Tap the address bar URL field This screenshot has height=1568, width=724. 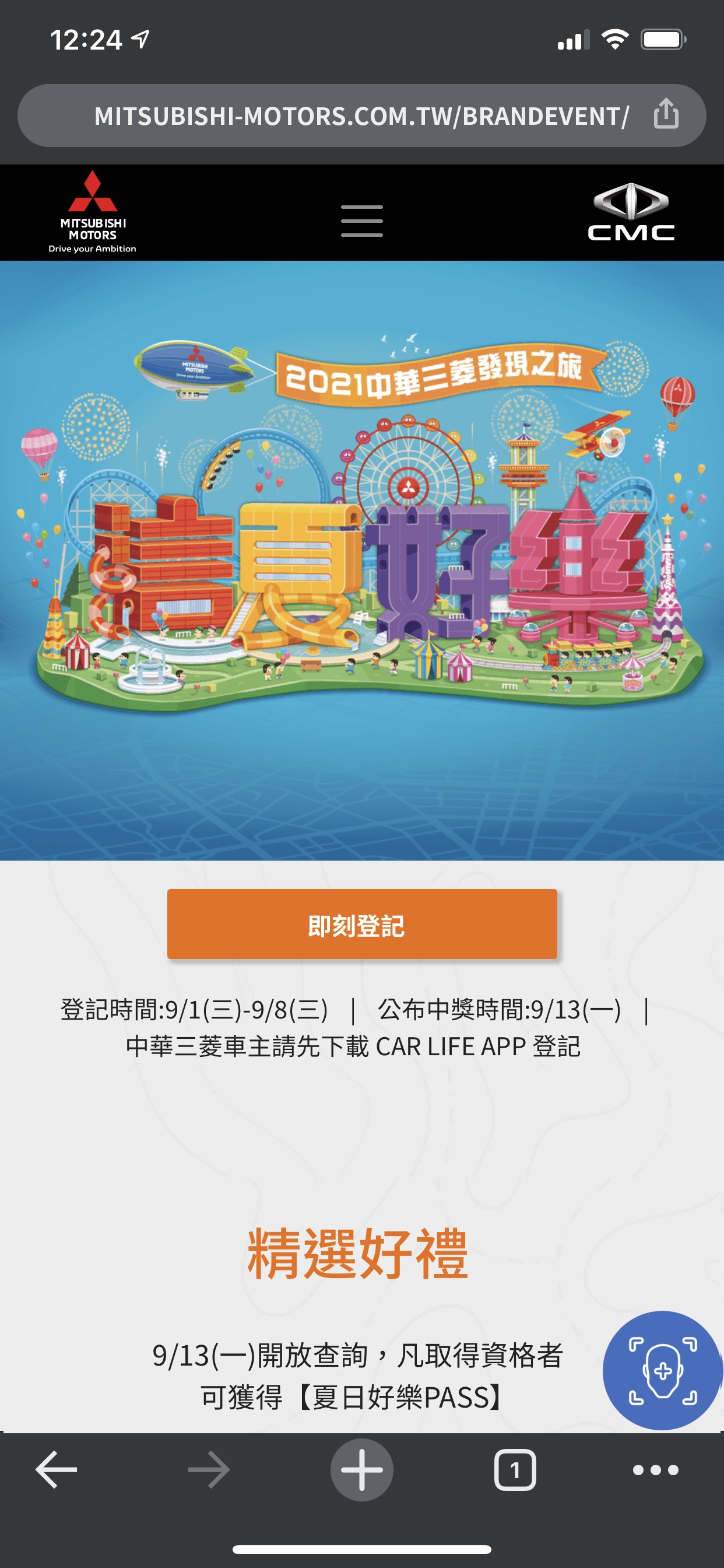click(x=361, y=116)
